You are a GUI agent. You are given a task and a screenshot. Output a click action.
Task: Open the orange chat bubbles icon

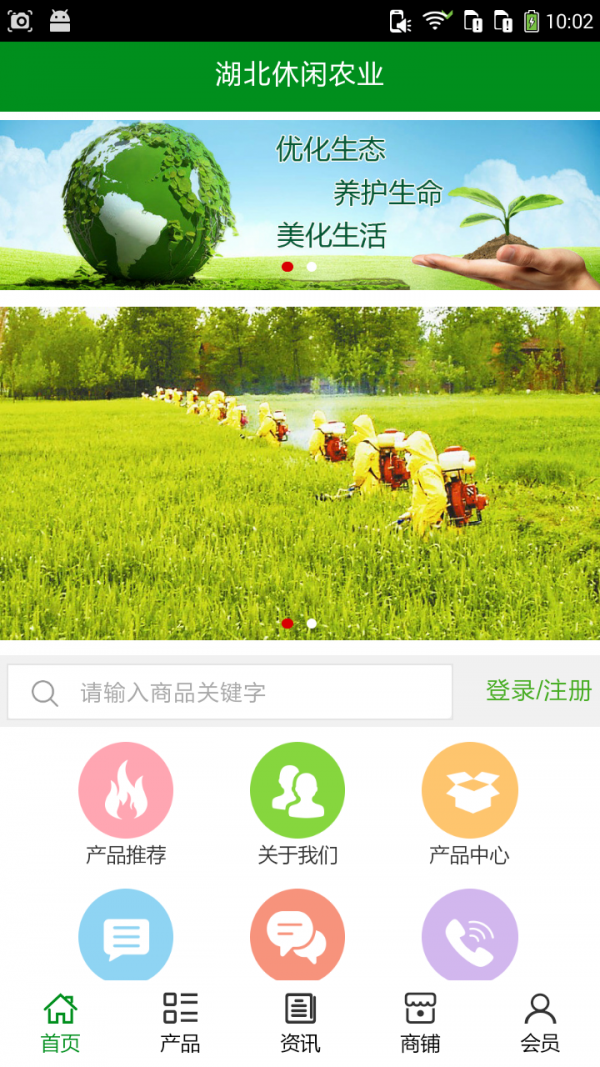(298, 937)
